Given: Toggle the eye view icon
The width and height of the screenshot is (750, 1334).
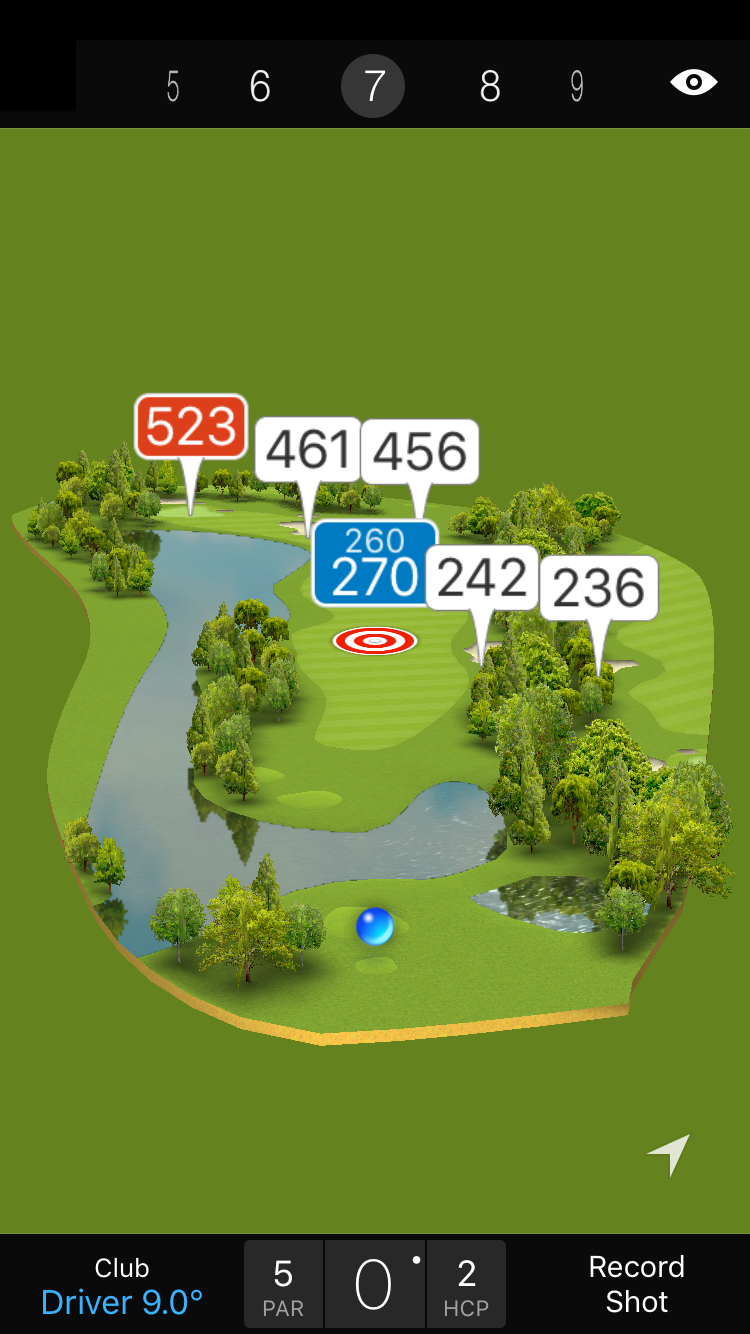Looking at the screenshot, I should pyautogui.click(x=694, y=83).
